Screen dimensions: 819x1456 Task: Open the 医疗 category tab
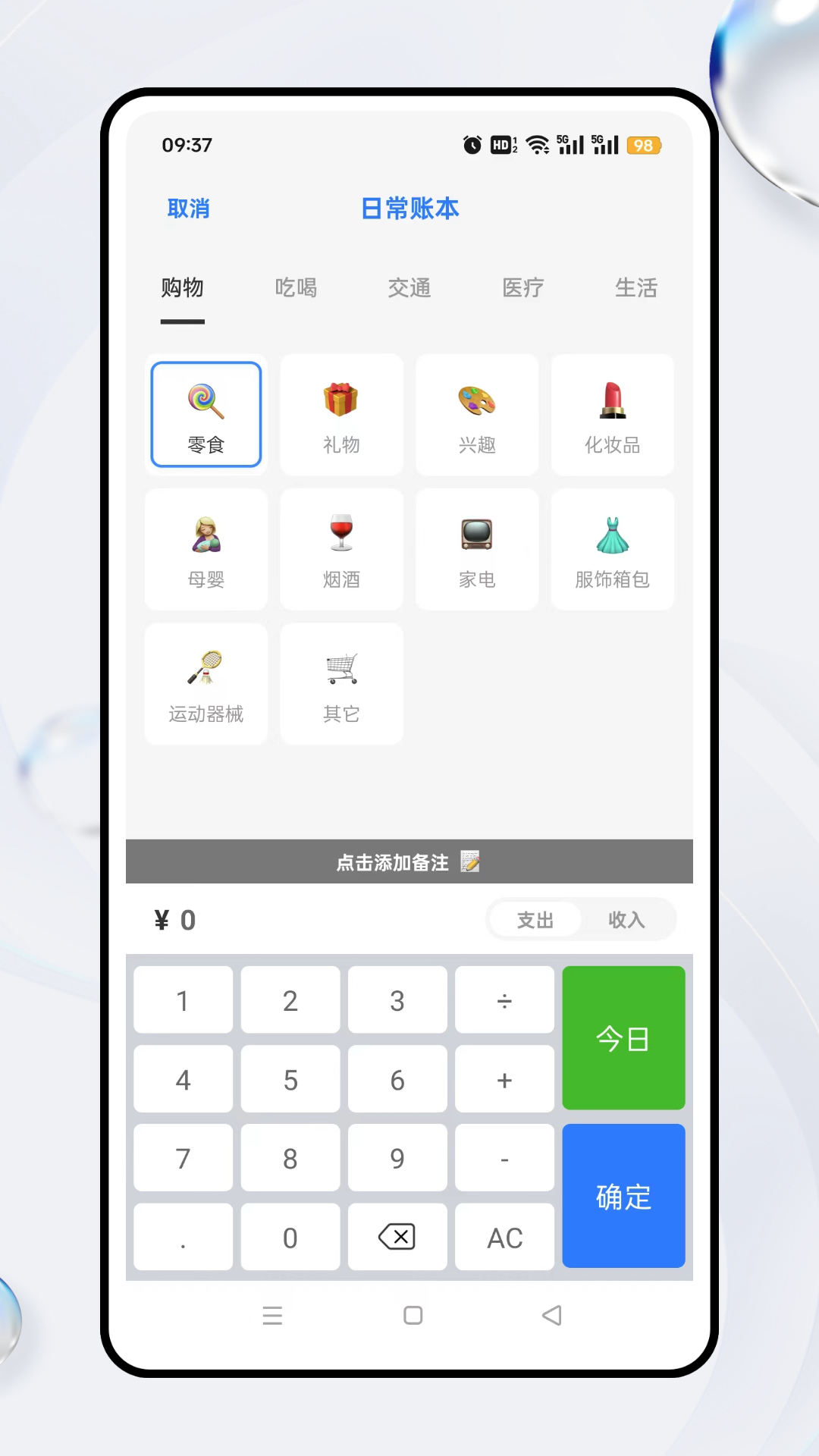523,288
